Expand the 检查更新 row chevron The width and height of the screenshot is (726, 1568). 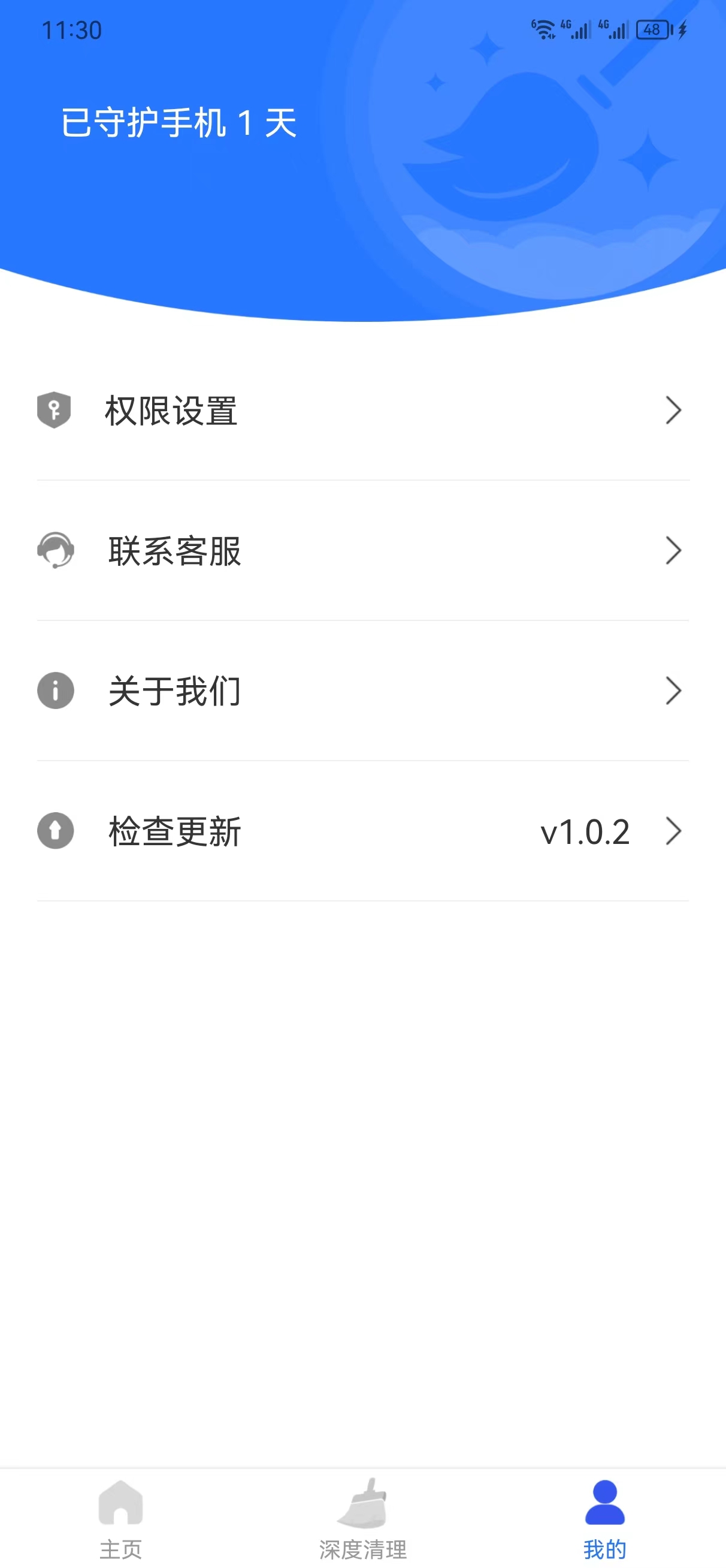click(673, 831)
